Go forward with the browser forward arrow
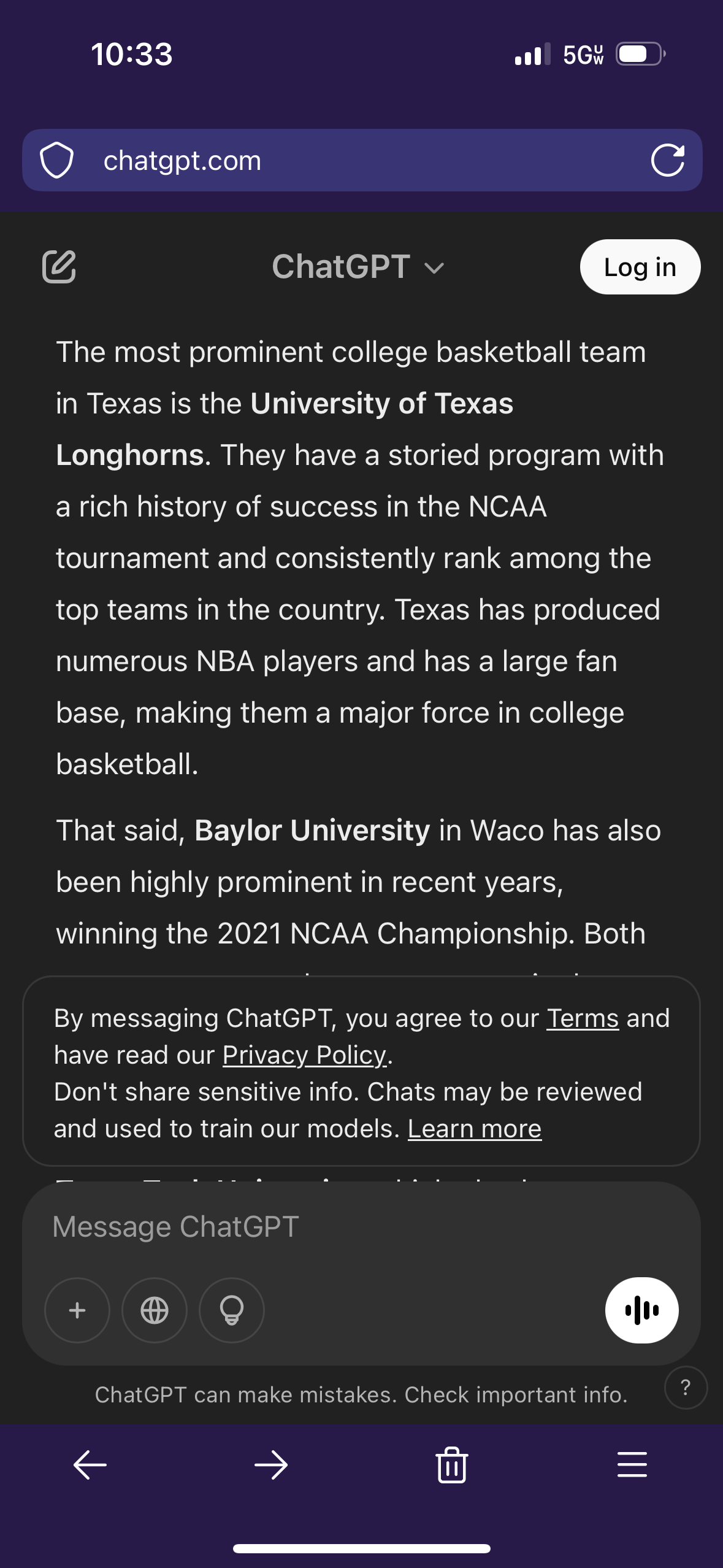 (x=271, y=1465)
